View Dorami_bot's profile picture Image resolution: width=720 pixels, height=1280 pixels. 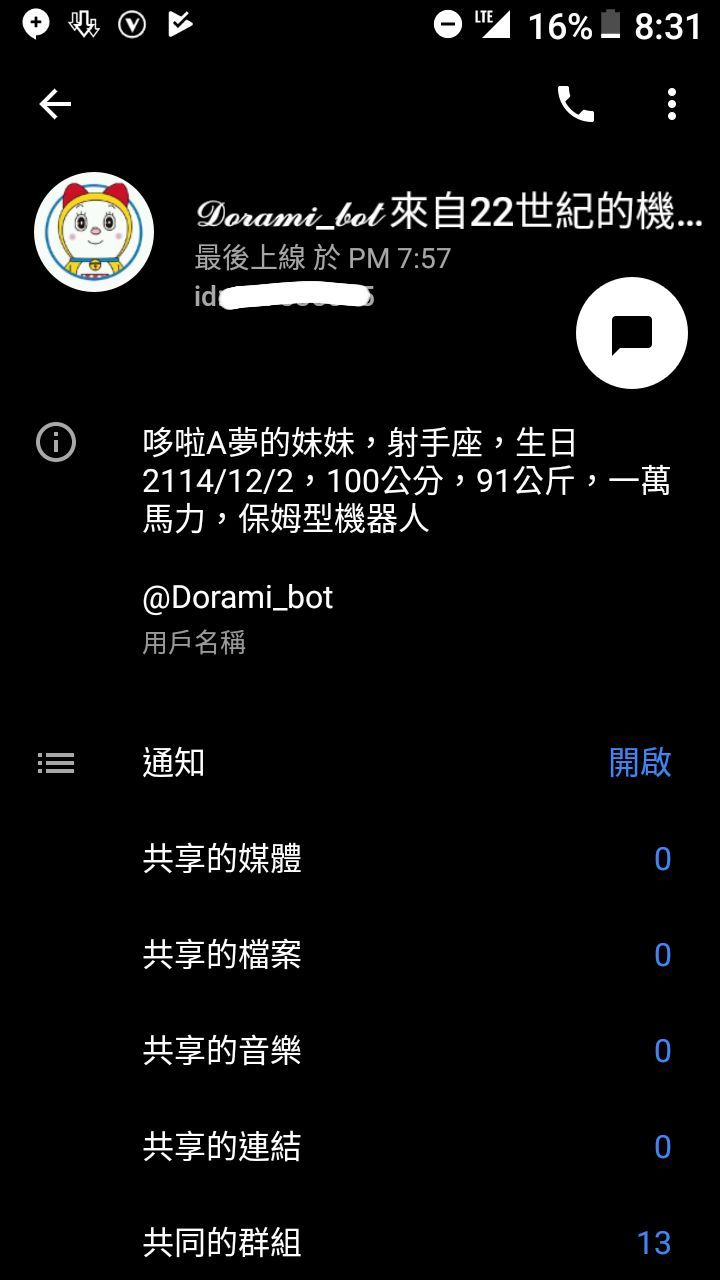coord(94,232)
